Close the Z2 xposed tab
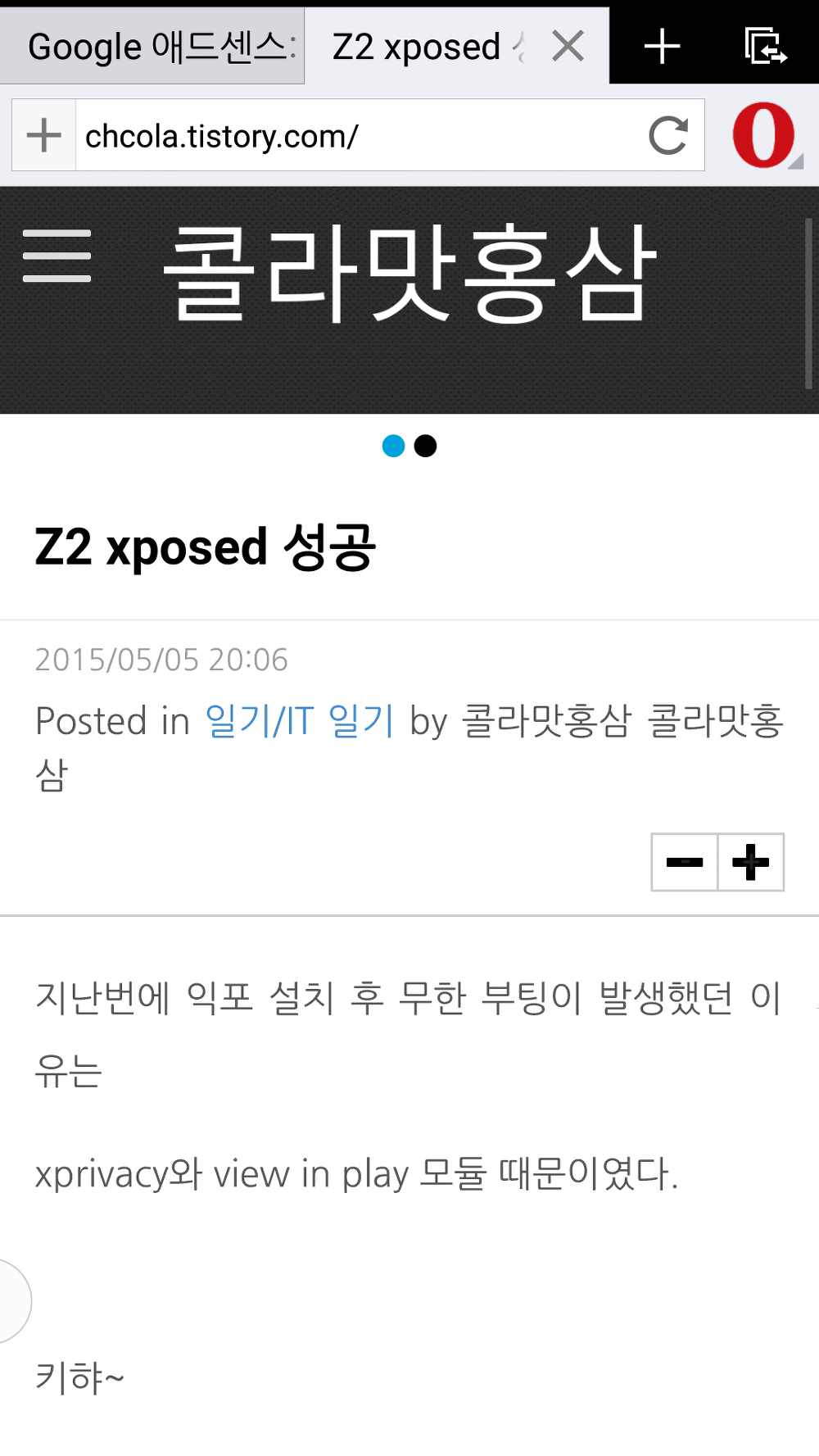This screenshot has height=1456, width=819. point(568,46)
